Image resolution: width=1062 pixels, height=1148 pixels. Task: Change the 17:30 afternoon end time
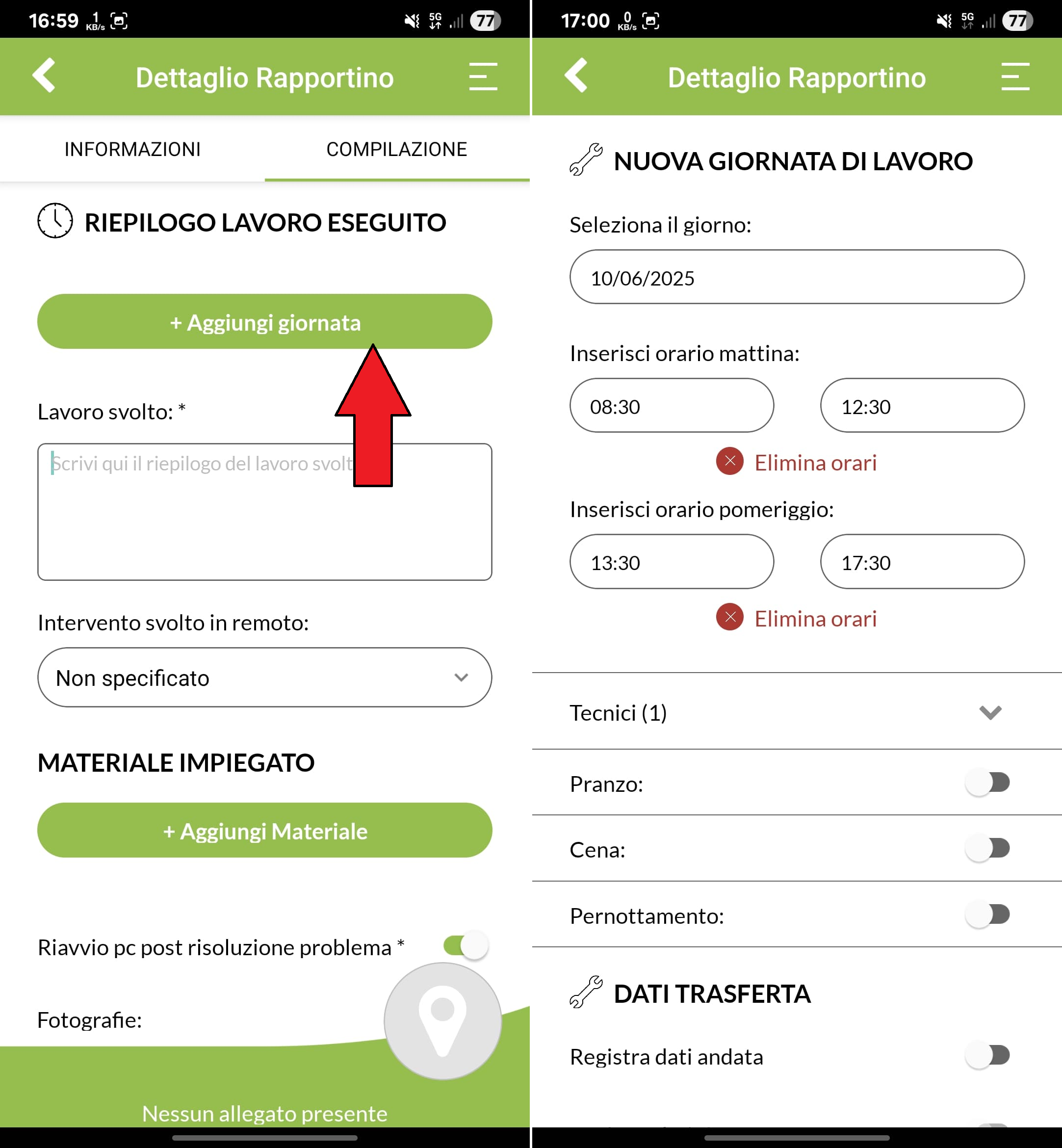tap(922, 562)
